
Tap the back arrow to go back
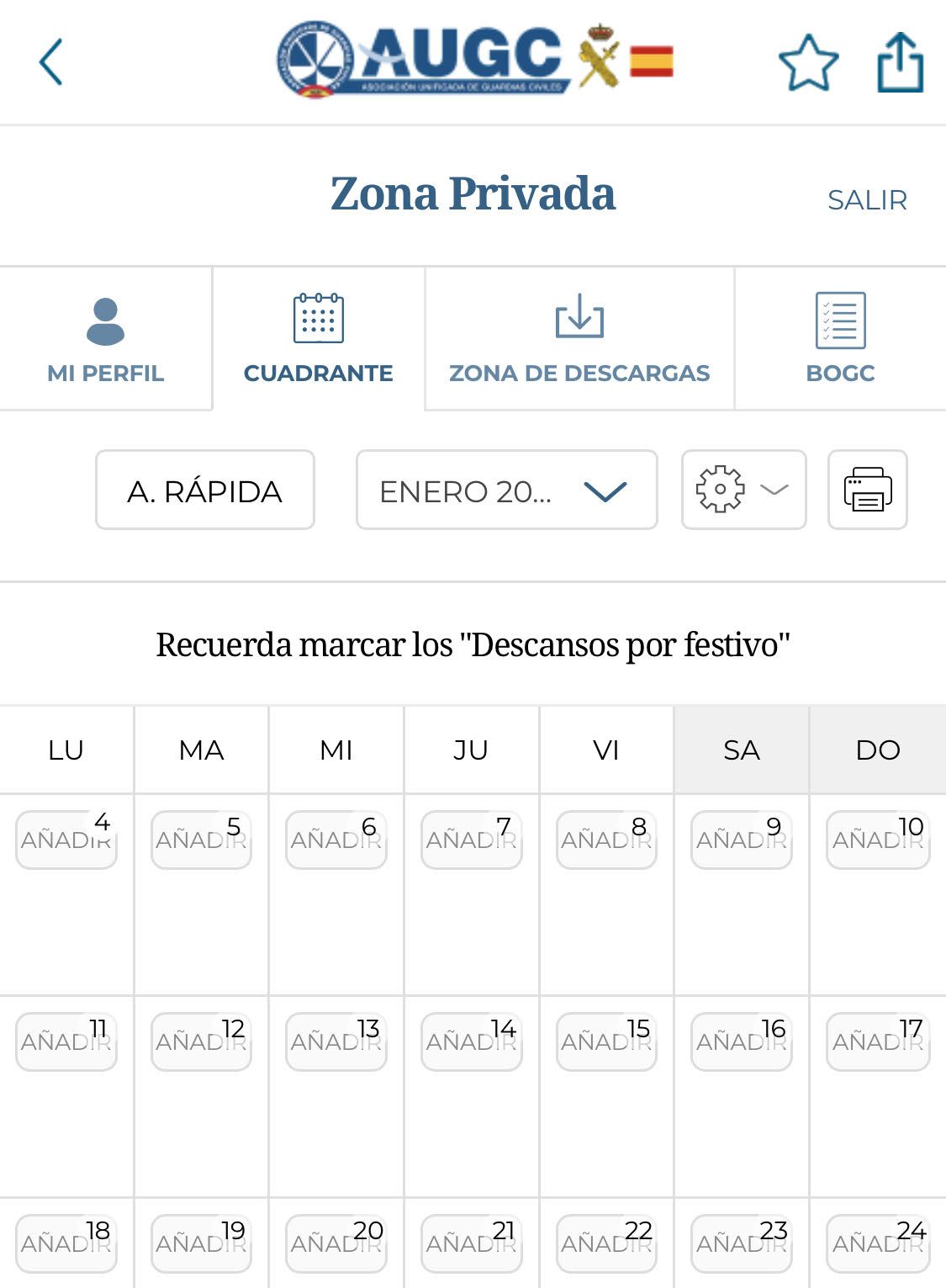(x=52, y=61)
